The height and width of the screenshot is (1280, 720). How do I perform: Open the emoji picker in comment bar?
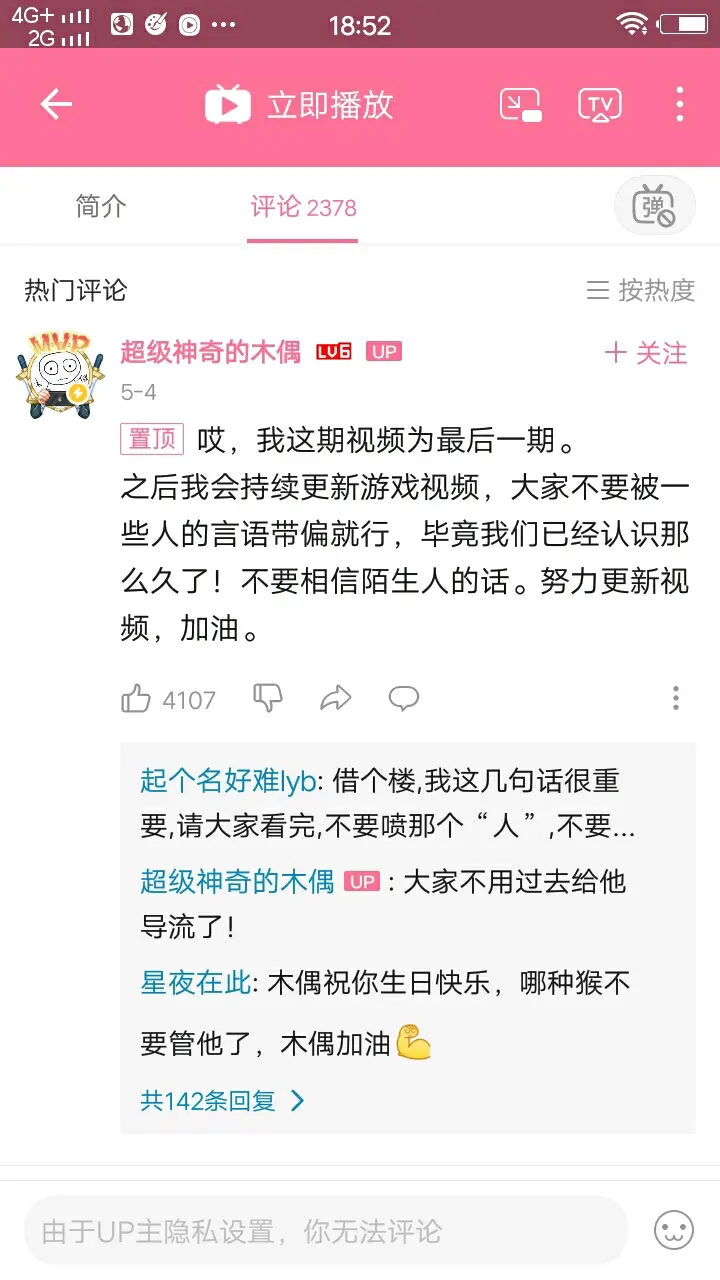click(x=673, y=1230)
